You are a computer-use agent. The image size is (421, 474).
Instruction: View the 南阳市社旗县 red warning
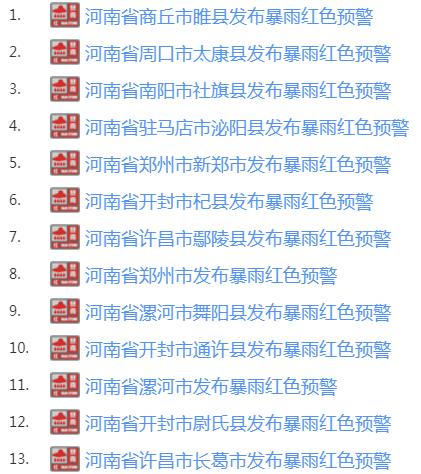(238, 90)
